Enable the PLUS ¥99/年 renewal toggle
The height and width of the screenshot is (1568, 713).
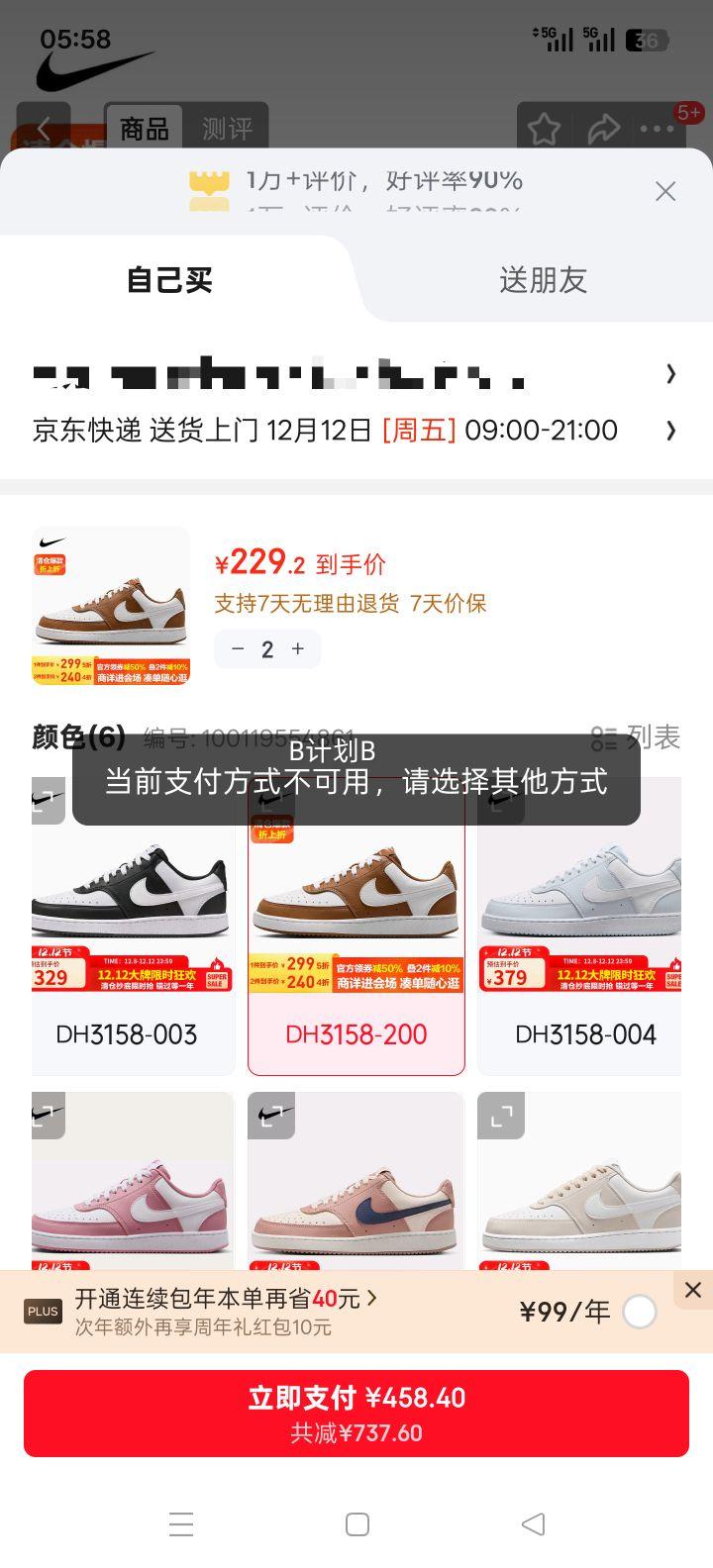tap(642, 1312)
